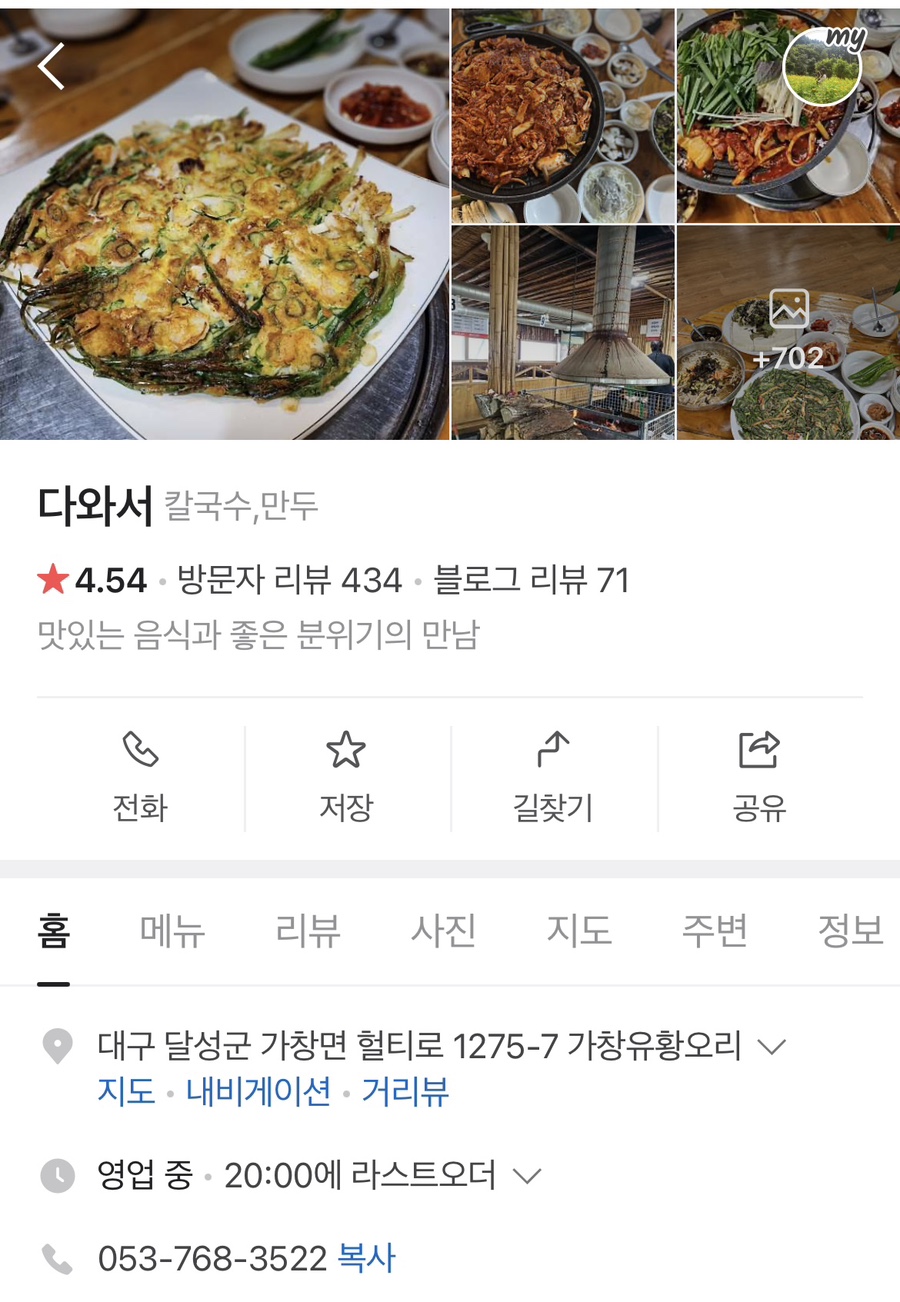View the +702 more photos tile
Viewport: 900px width, 1302px height.
[788, 333]
